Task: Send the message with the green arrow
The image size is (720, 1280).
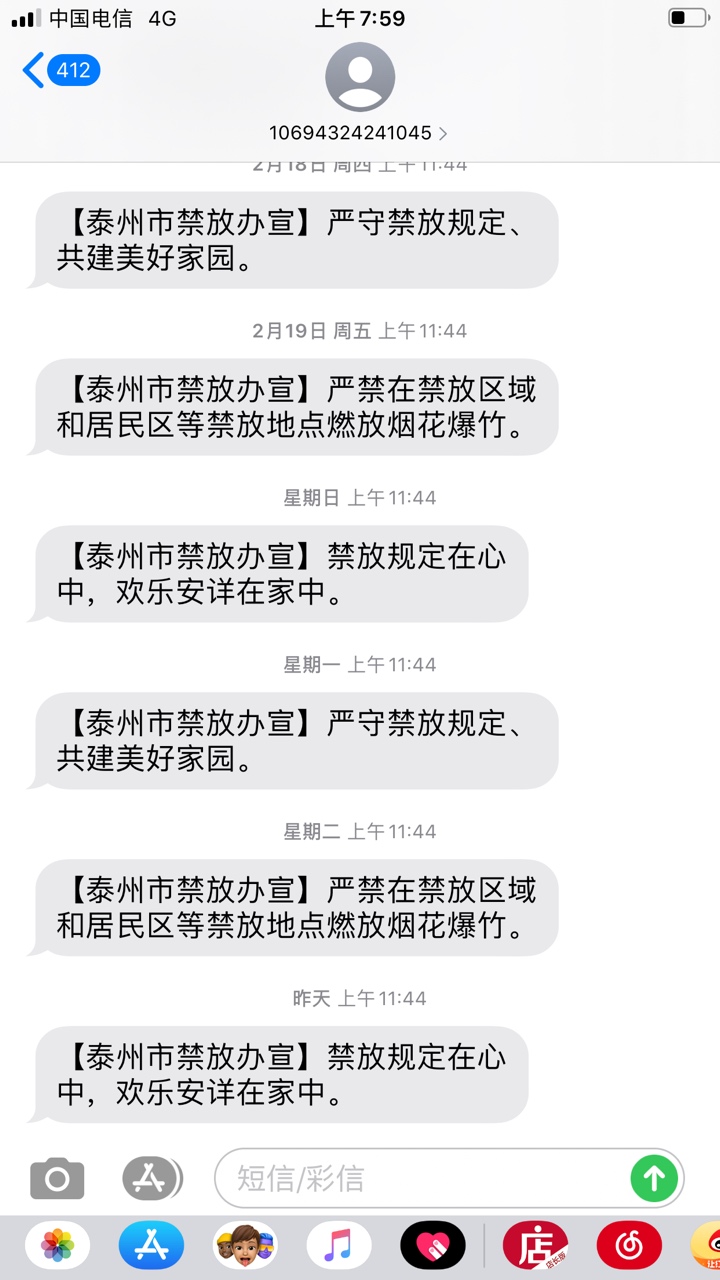Action: pyautogui.click(x=654, y=1179)
